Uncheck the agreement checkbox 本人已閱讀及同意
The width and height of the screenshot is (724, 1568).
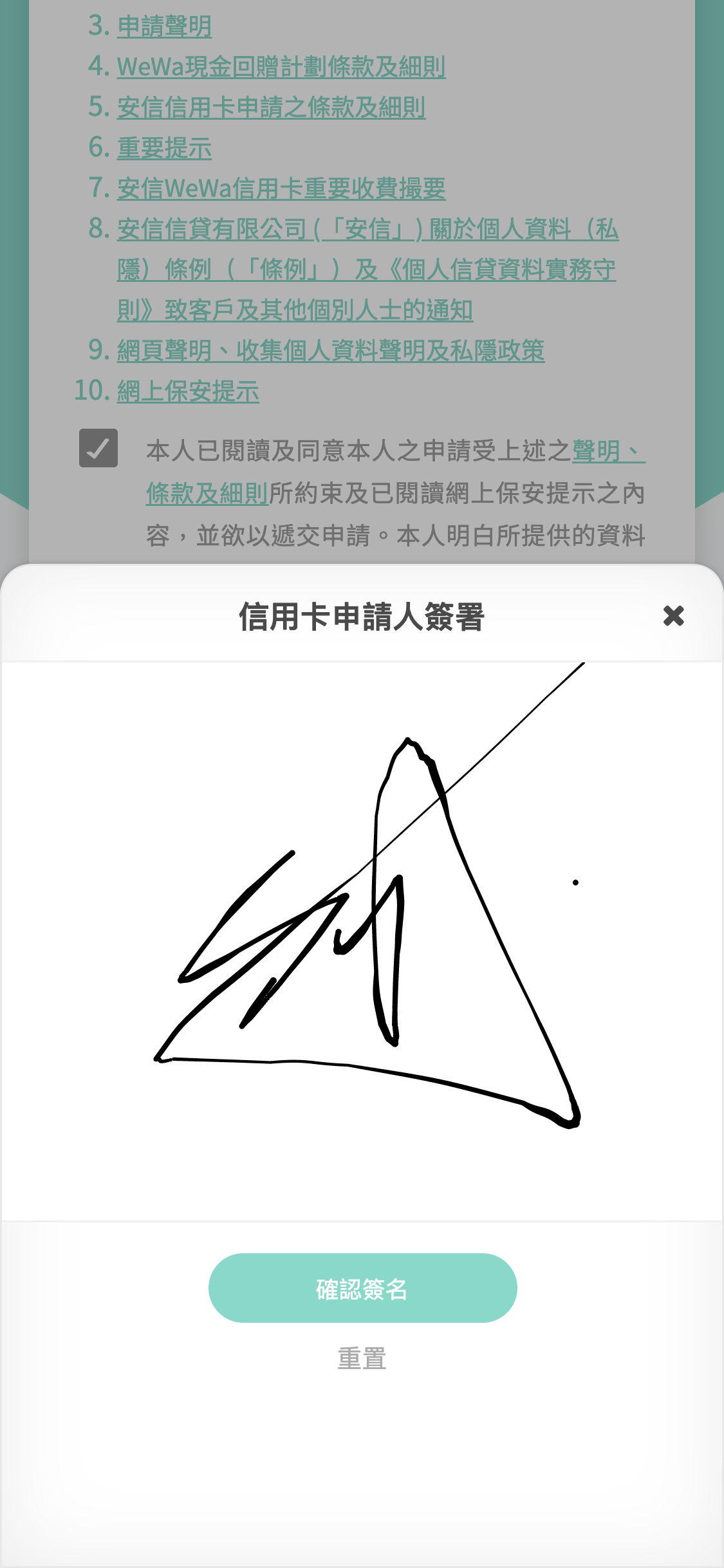coord(98,448)
